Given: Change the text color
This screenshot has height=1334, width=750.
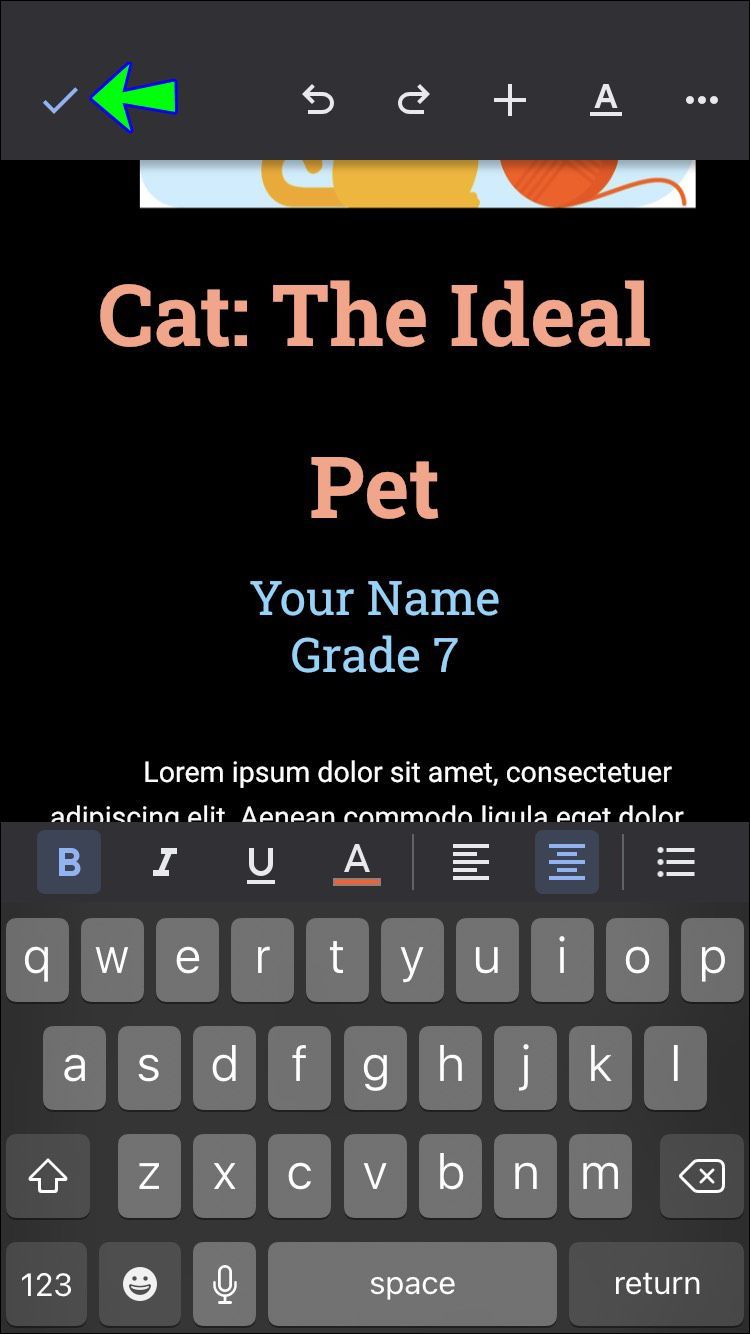Looking at the screenshot, I should [357, 862].
